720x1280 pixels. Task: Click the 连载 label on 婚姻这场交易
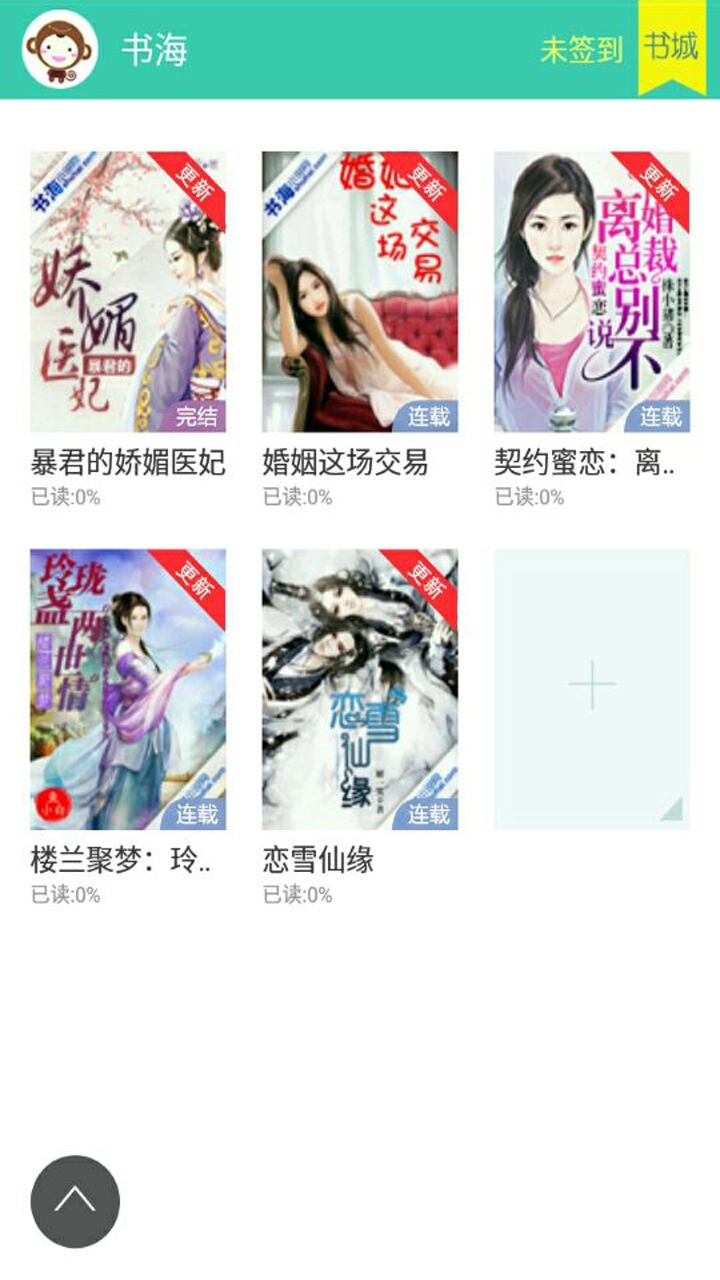430,415
